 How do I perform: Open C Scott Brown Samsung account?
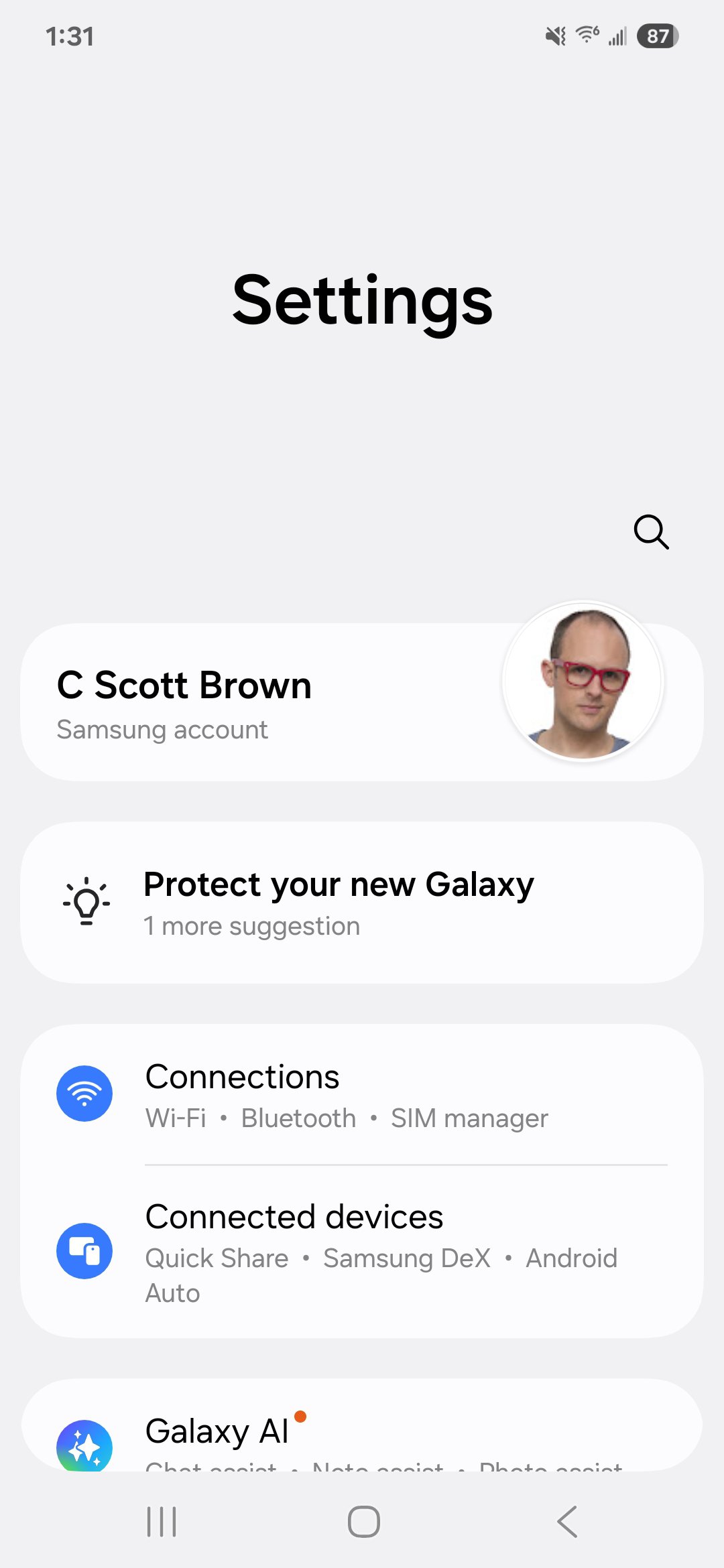click(362, 702)
